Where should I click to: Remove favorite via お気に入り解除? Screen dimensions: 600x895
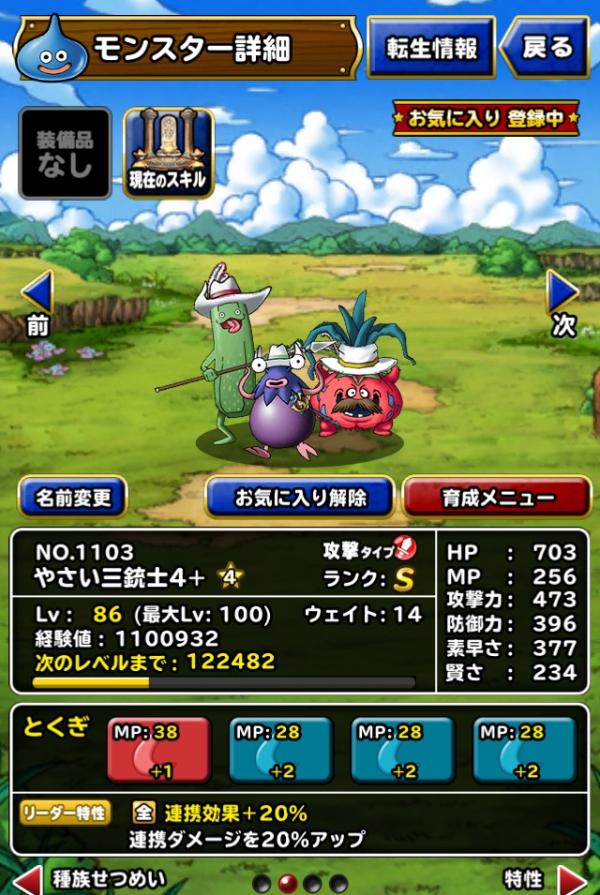point(299,497)
